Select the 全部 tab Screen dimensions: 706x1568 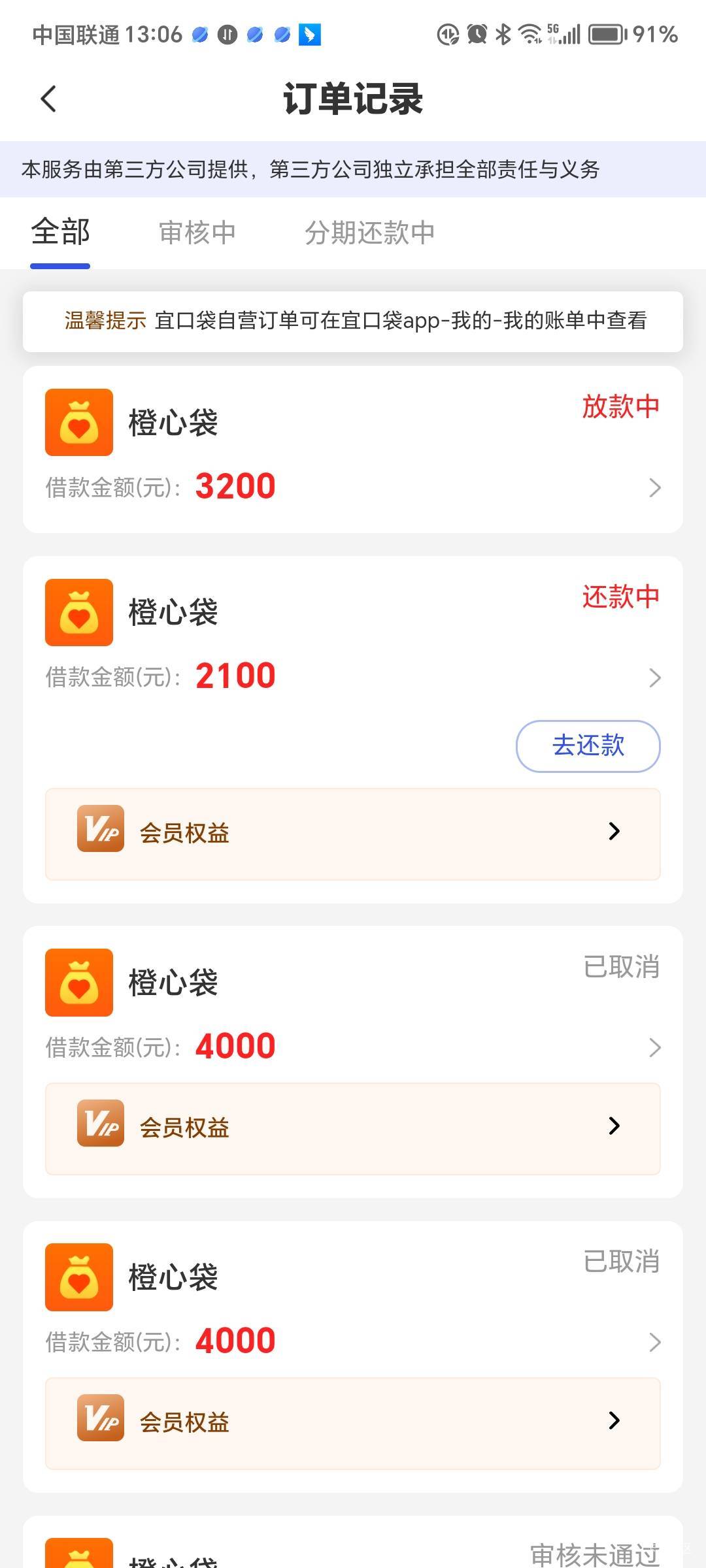[60, 233]
